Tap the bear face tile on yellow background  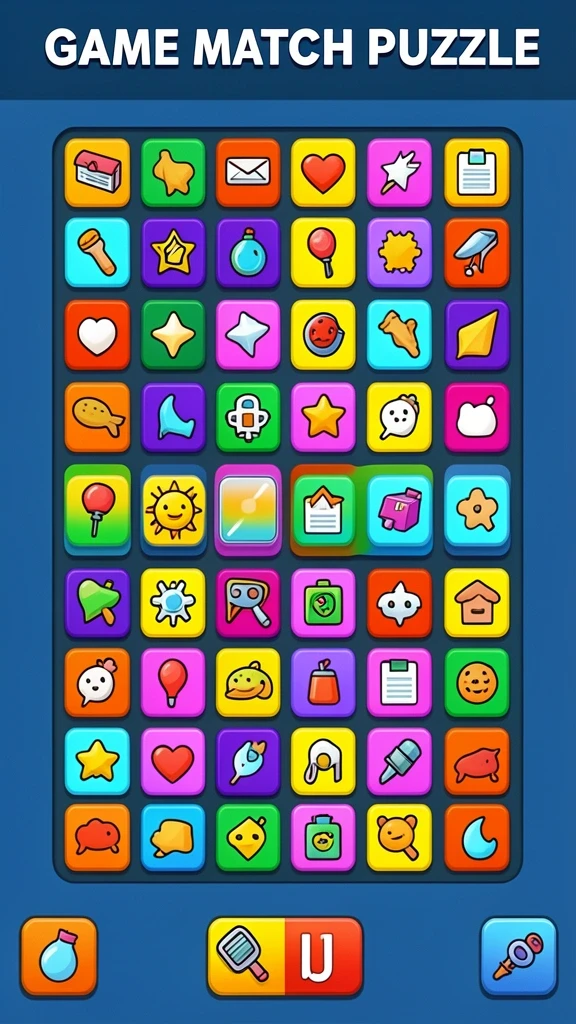(400, 837)
